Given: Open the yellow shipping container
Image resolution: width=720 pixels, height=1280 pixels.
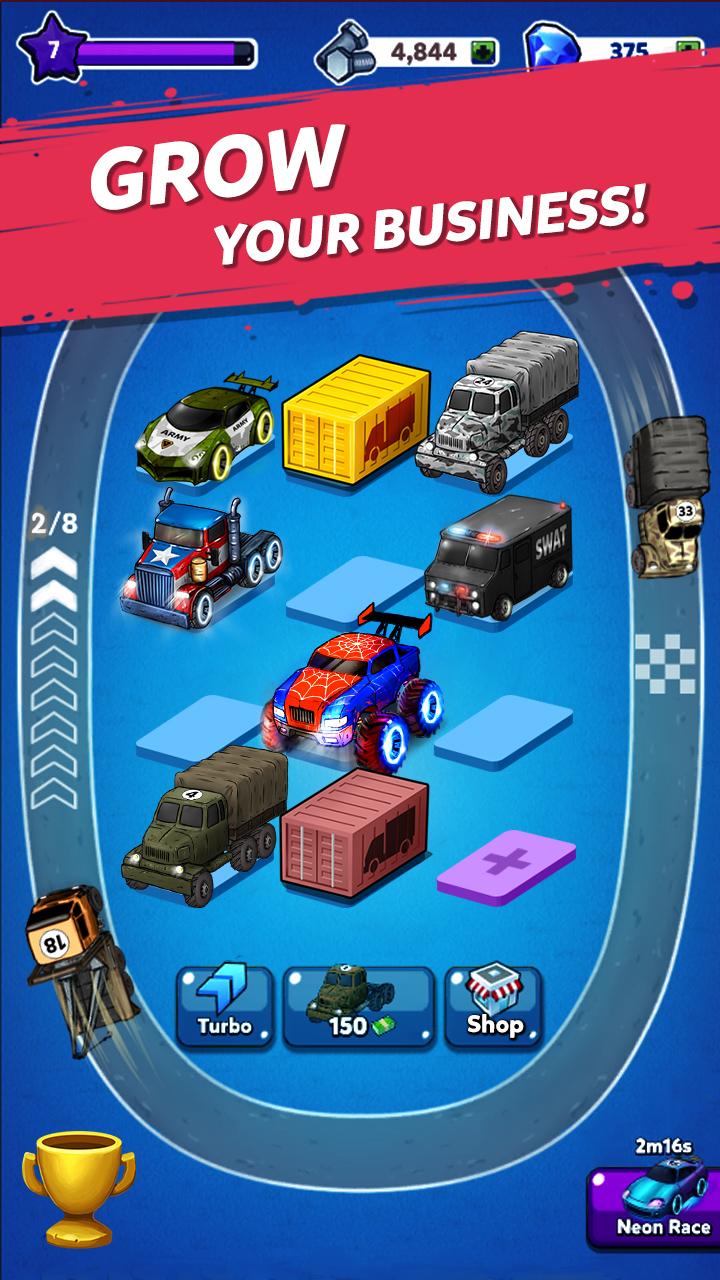Looking at the screenshot, I should (355, 417).
